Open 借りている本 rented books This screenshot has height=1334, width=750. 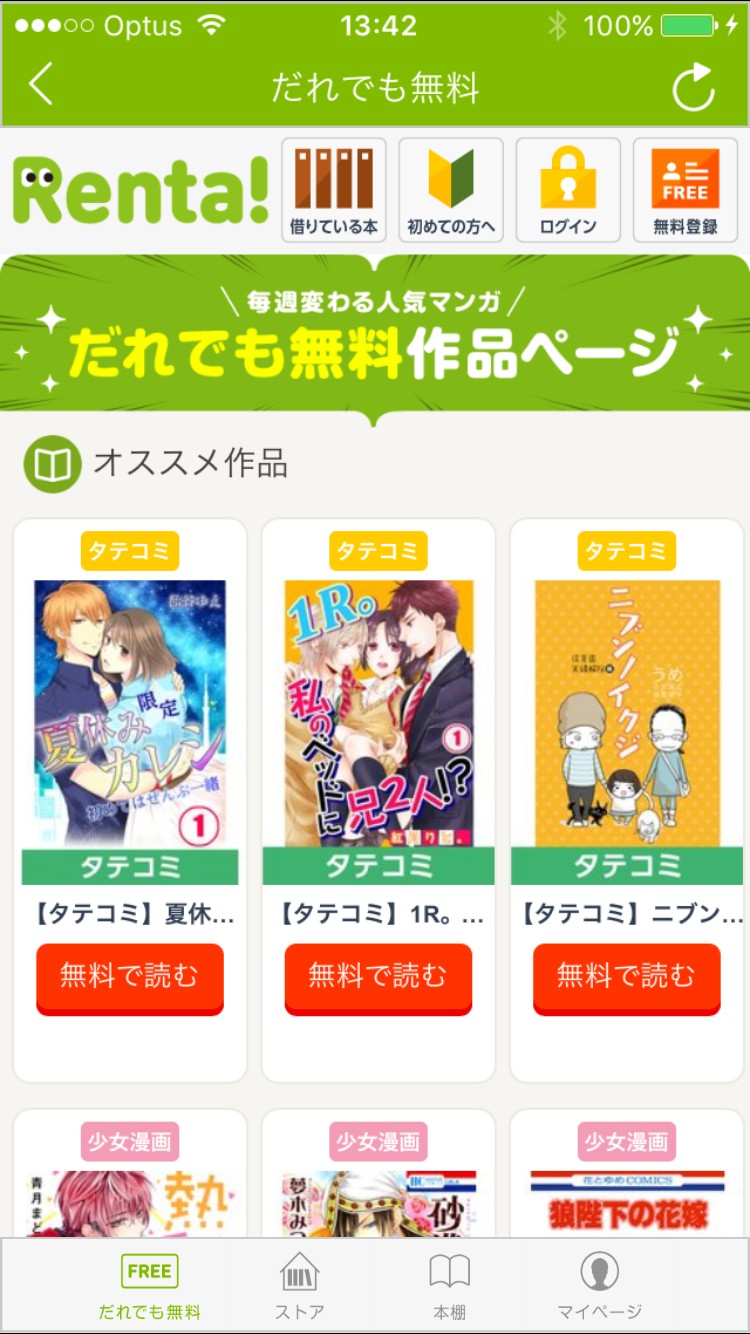pyautogui.click(x=334, y=190)
